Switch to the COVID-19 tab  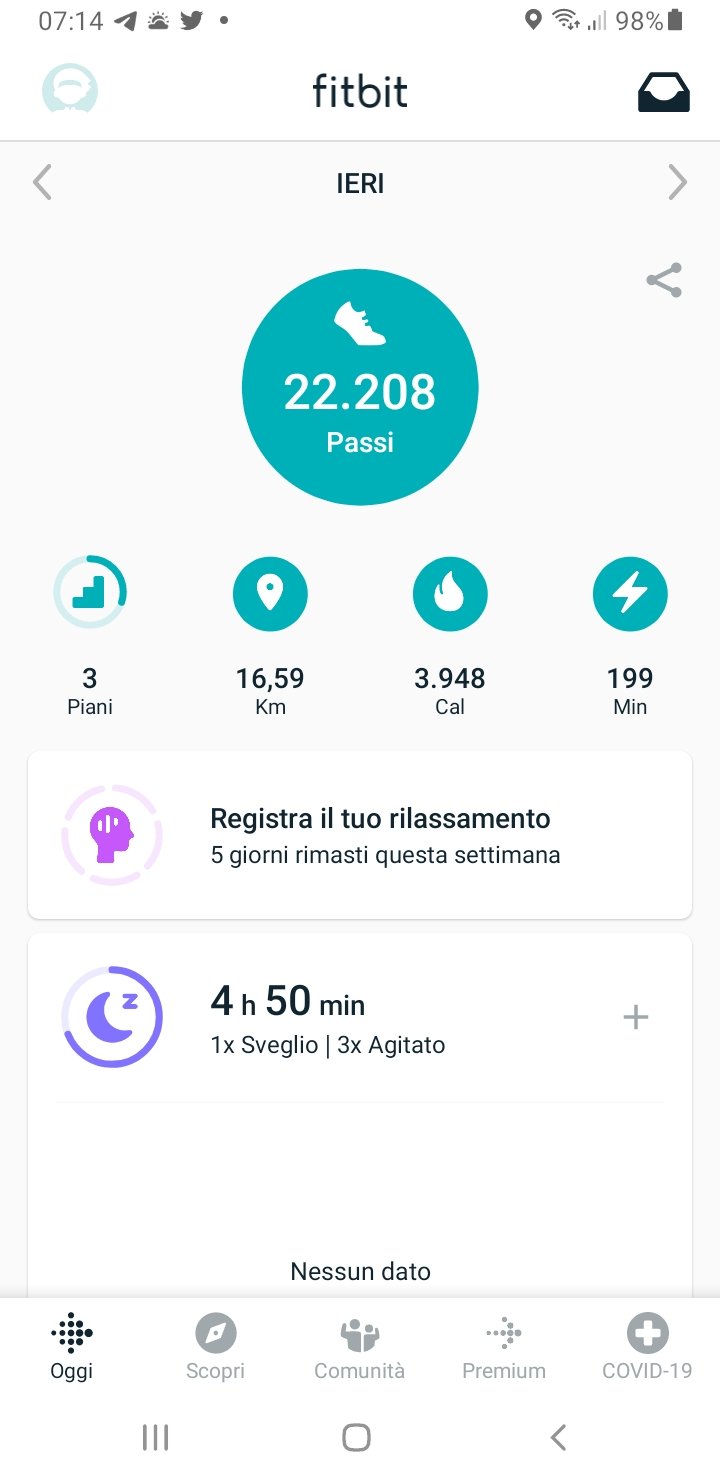coord(647,1347)
